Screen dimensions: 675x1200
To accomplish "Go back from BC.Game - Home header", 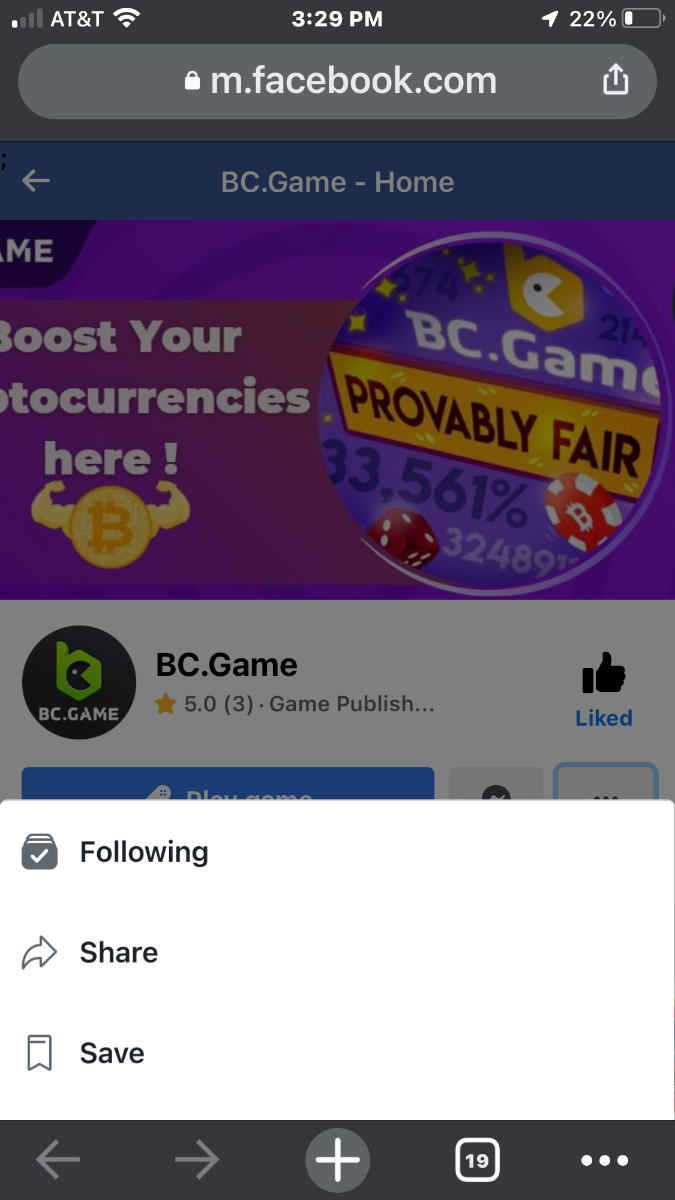I will pos(36,181).
